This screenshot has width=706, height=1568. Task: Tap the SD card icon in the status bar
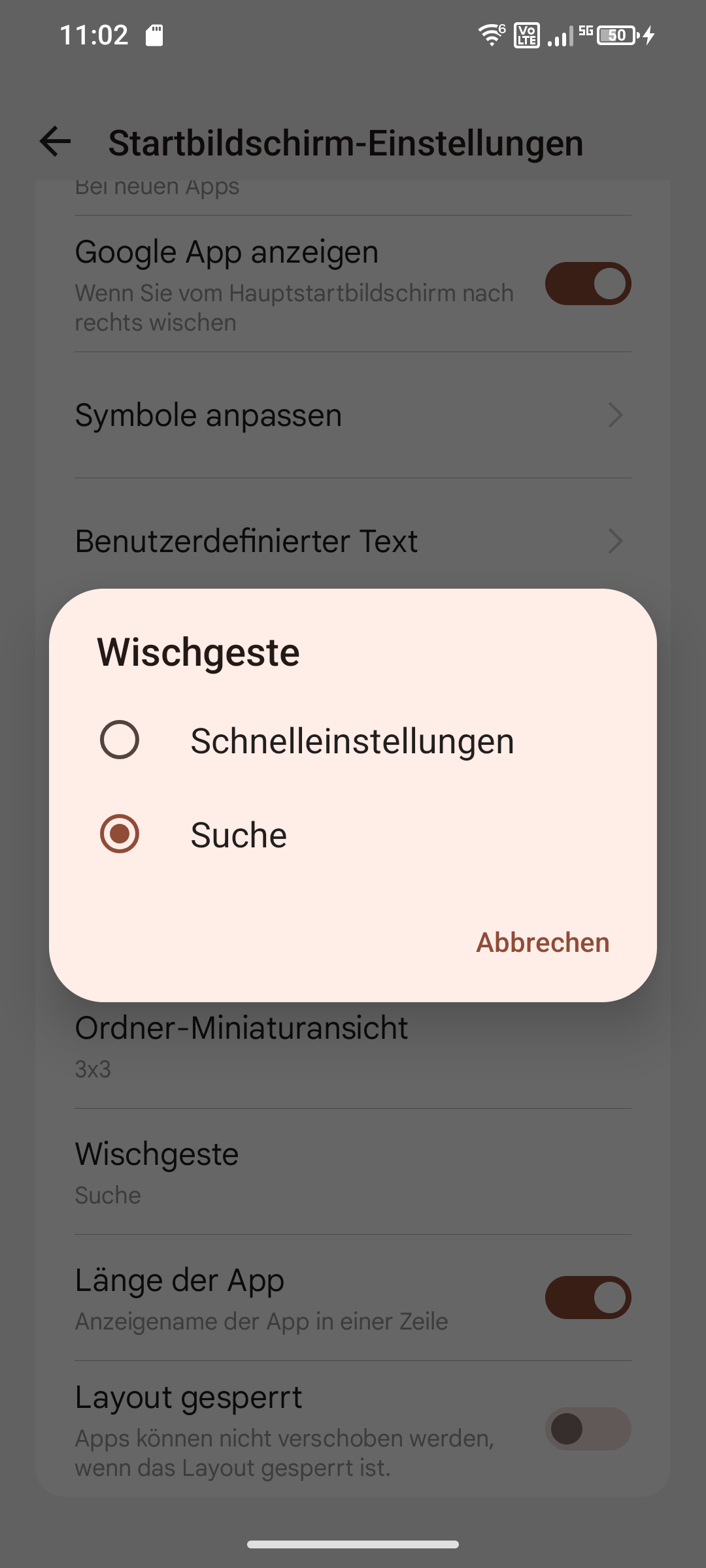tap(155, 35)
